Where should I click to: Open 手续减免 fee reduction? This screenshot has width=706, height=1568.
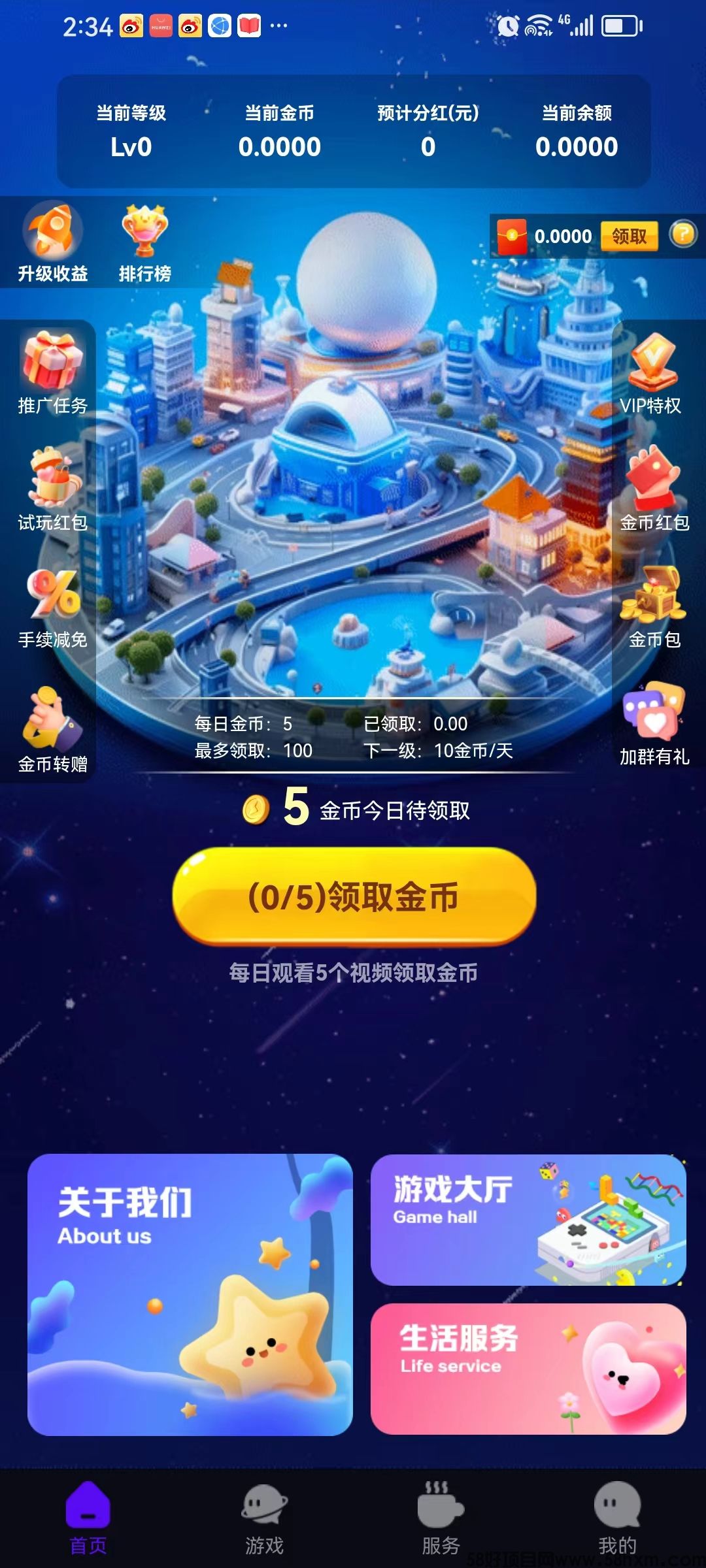[53, 608]
